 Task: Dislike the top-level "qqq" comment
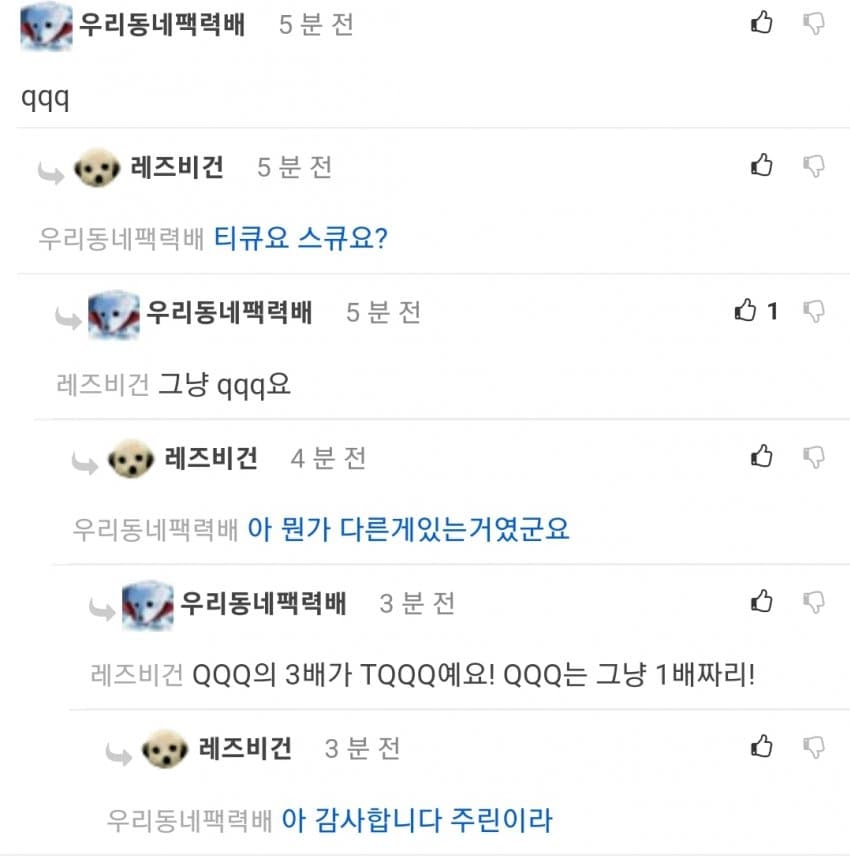(815, 22)
